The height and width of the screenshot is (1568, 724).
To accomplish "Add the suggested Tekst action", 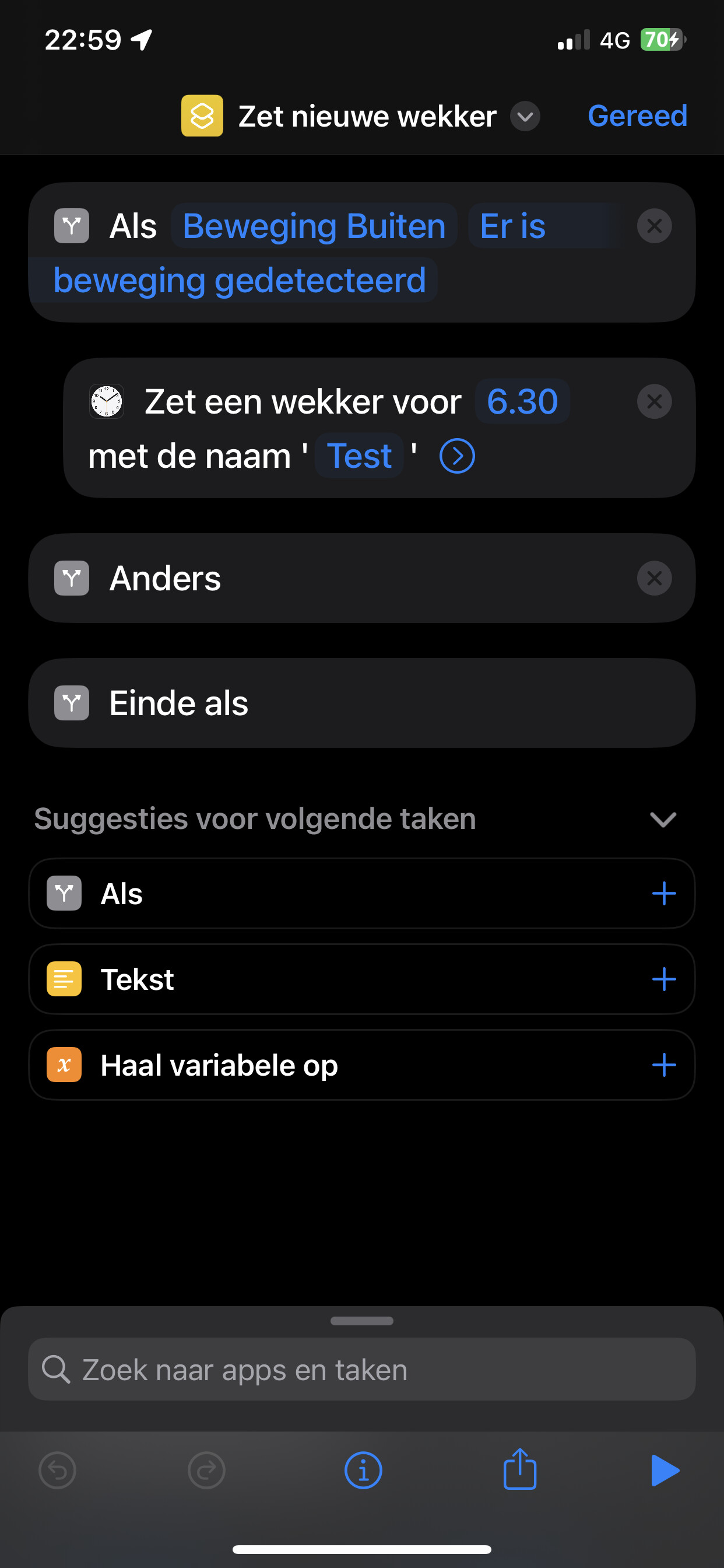I will [664, 979].
